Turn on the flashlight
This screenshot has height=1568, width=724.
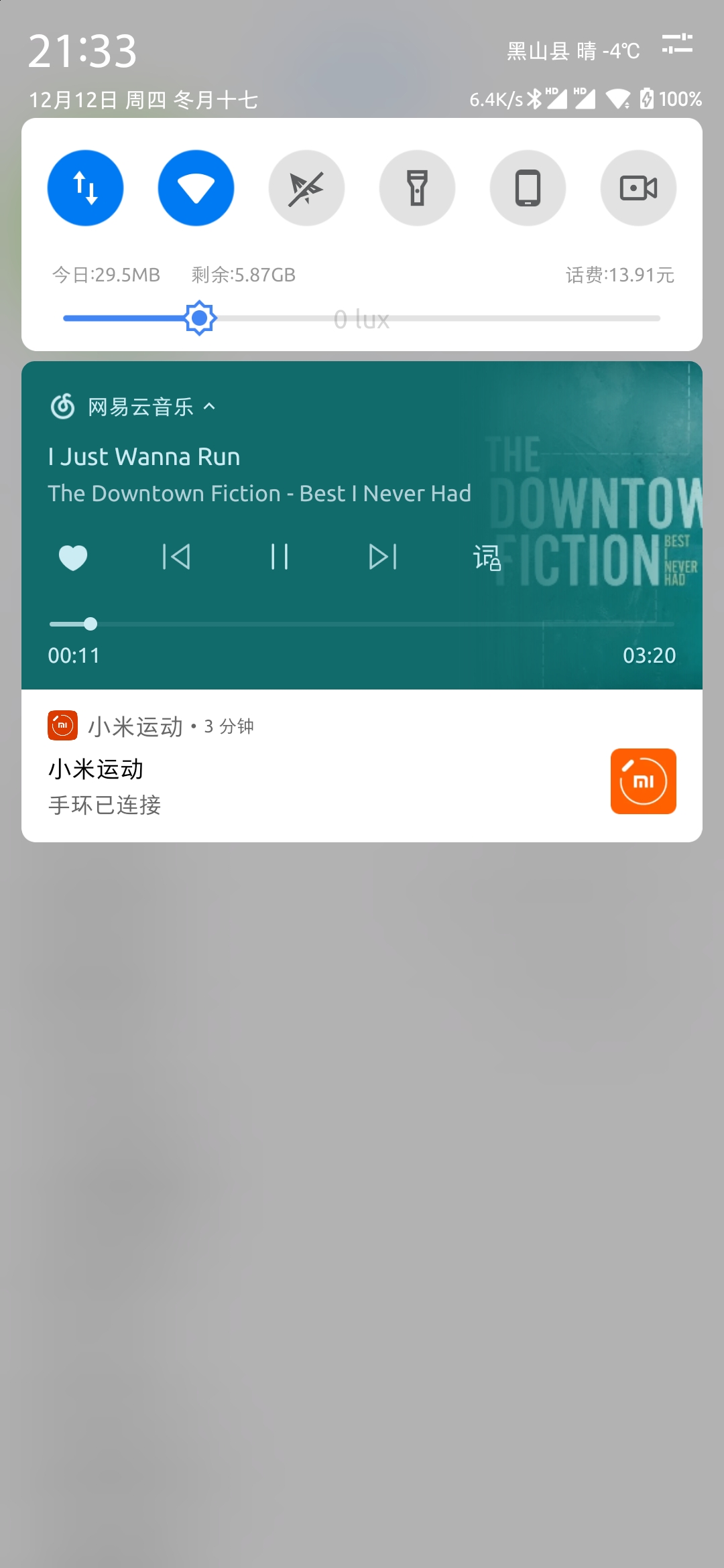point(417,188)
